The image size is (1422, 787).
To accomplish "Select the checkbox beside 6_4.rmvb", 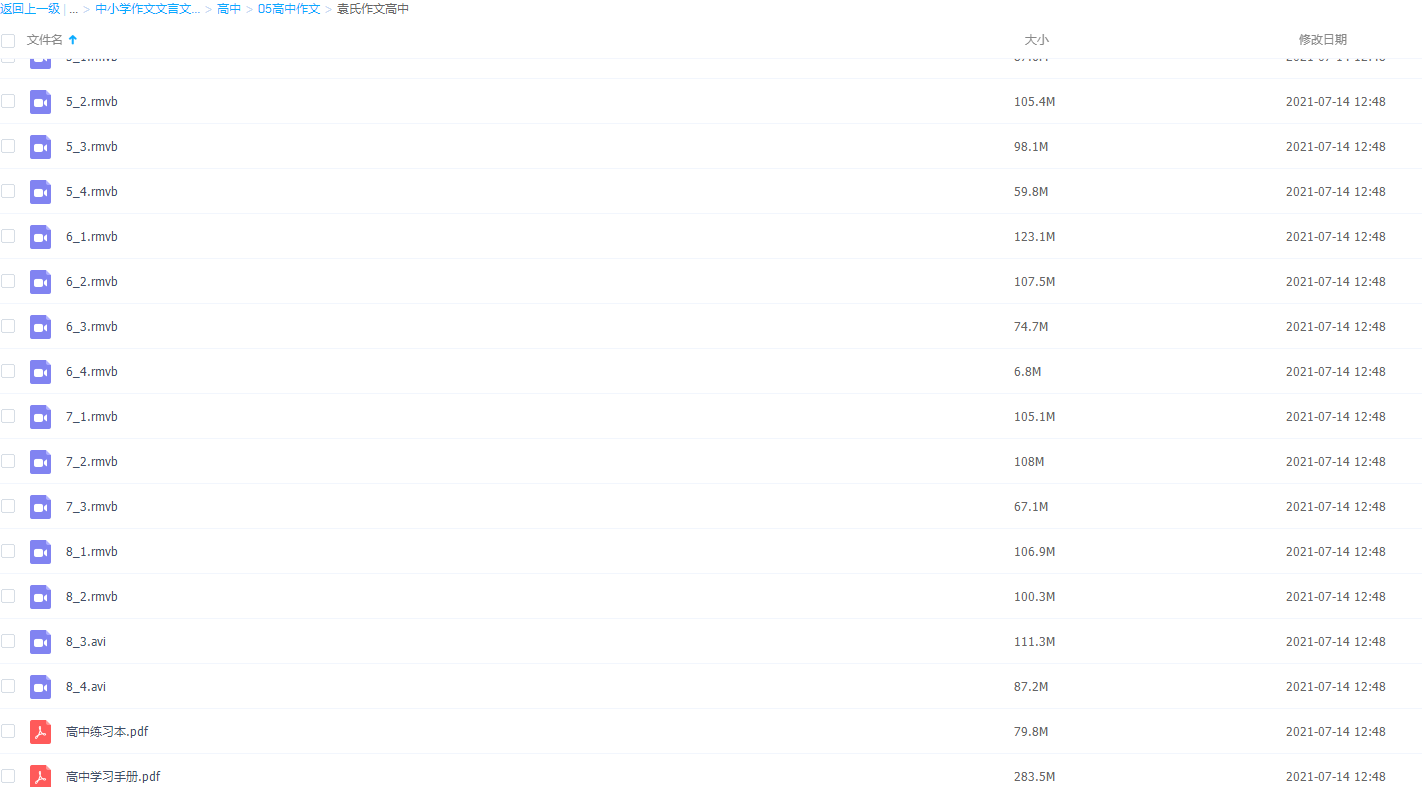I will [x=8, y=371].
